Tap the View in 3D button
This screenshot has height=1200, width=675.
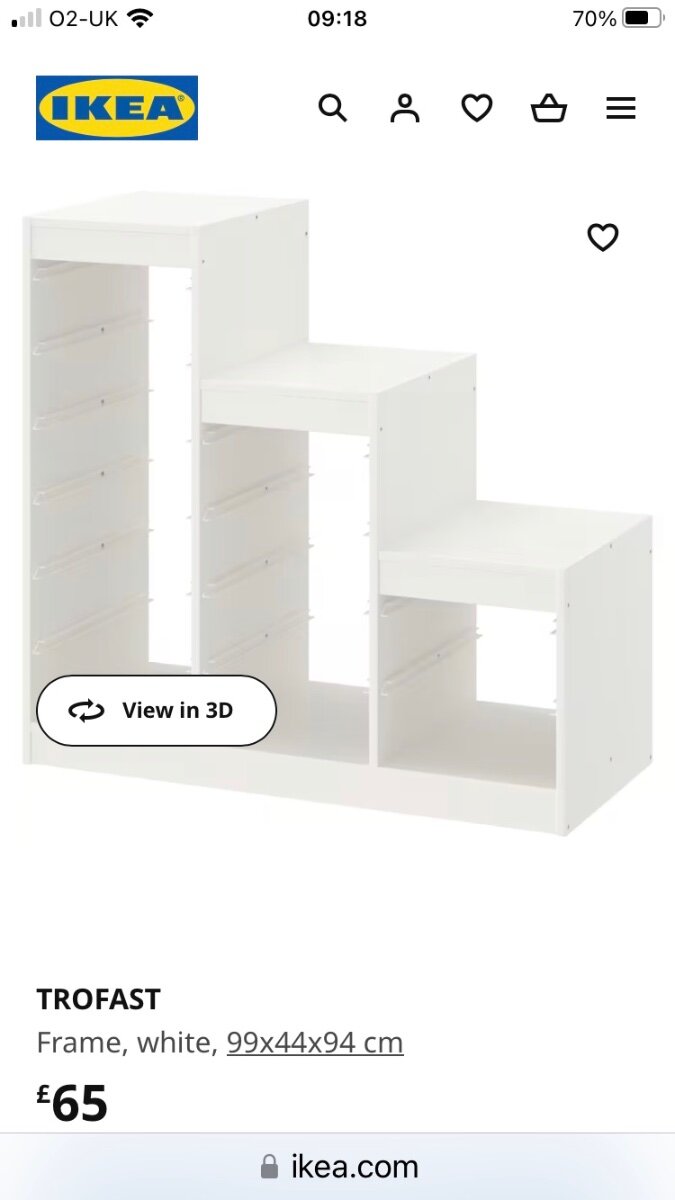point(156,710)
